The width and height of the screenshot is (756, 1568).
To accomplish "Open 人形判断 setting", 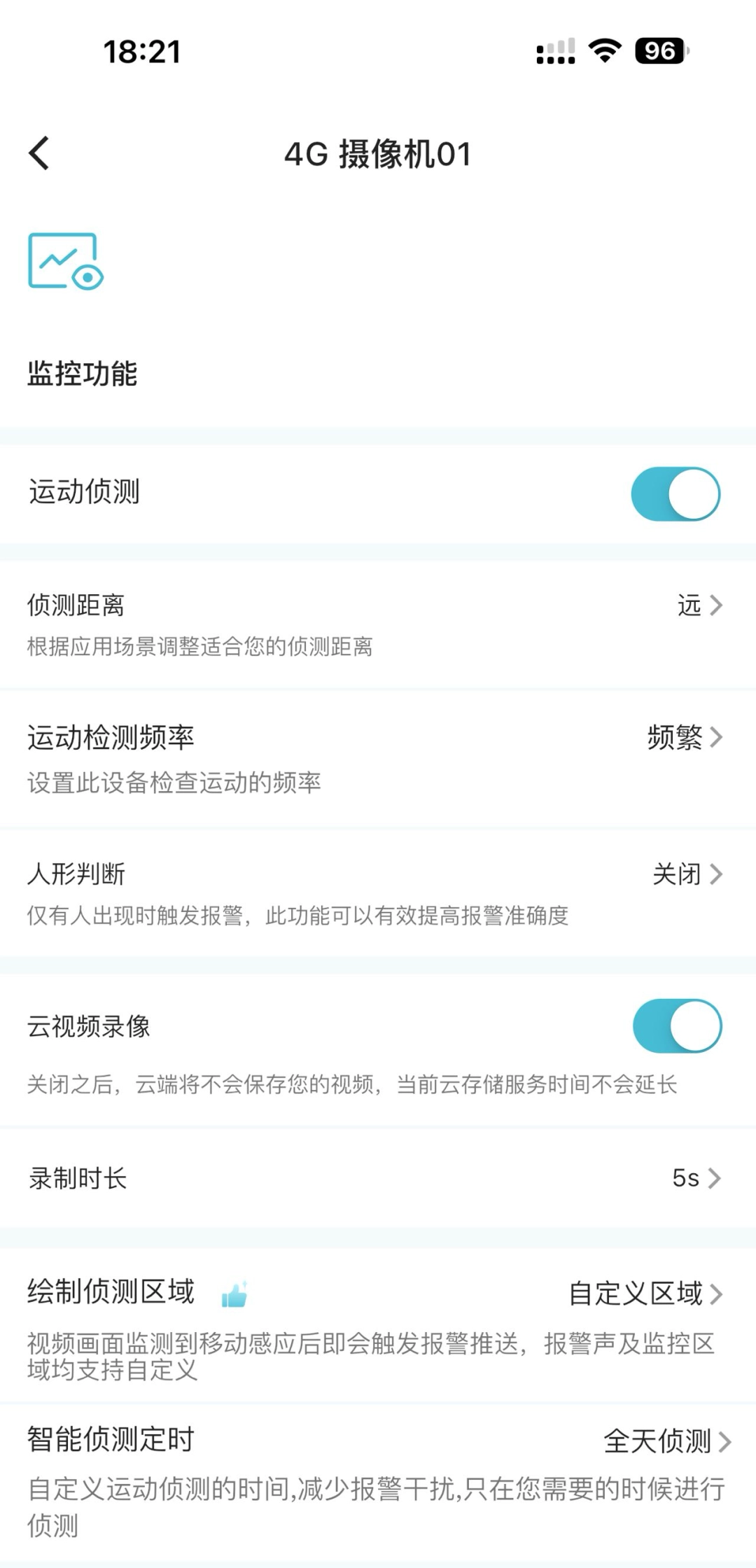I will pyautogui.click(x=378, y=892).
